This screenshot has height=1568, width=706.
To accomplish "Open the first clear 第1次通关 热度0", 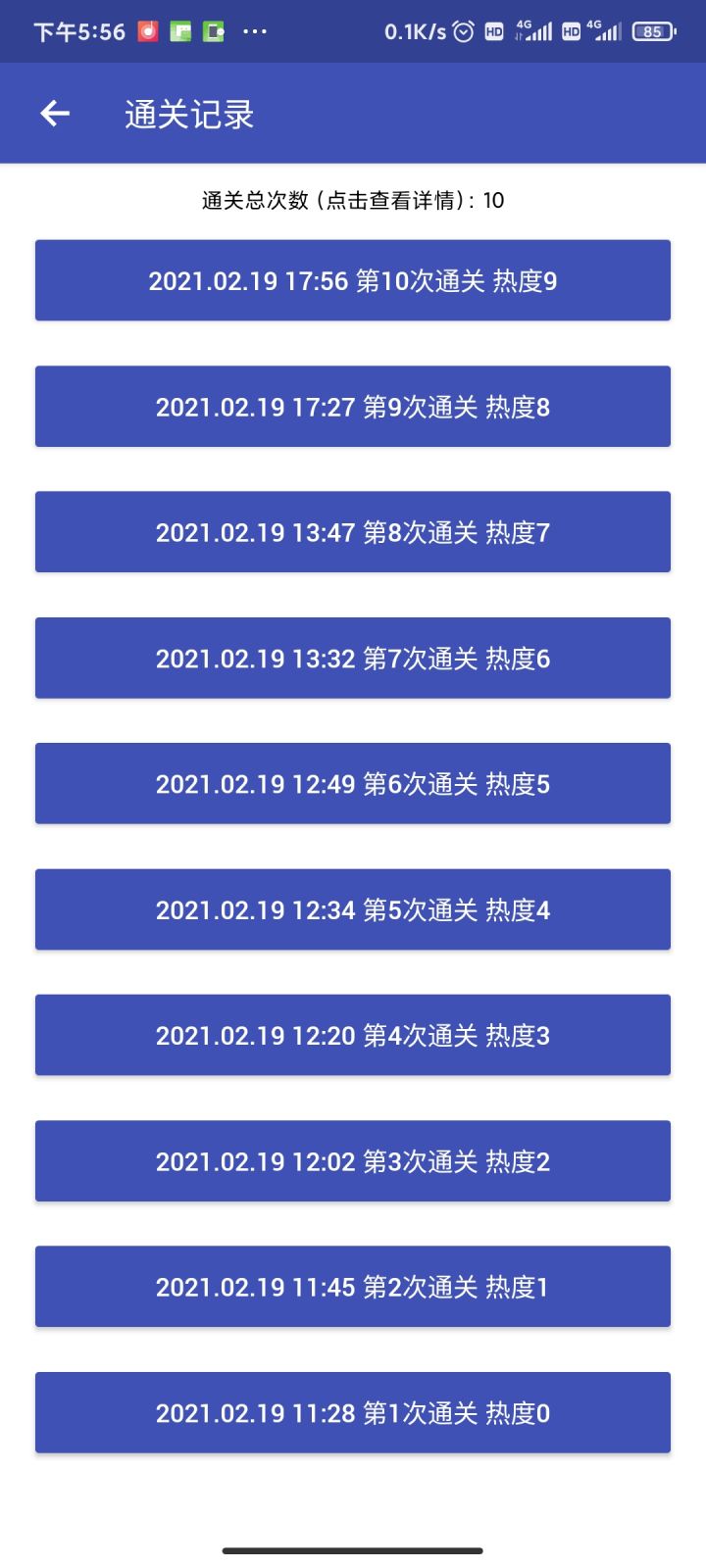I will pyautogui.click(x=353, y=1412).
